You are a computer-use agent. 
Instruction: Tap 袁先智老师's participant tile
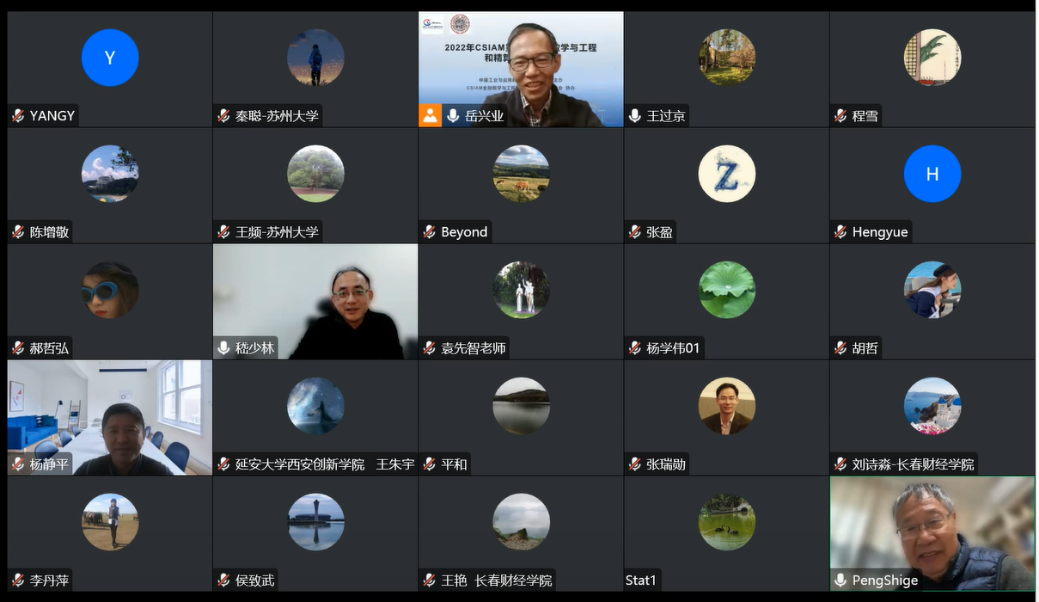coord(520,301)
